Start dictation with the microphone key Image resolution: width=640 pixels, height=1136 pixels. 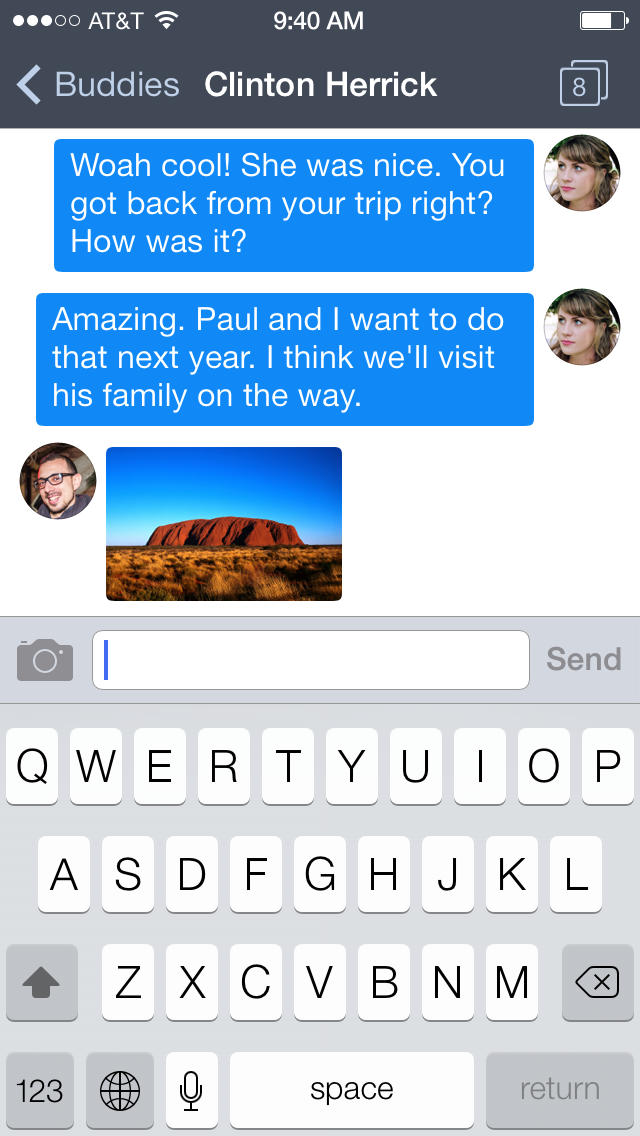pos(191,1089)
